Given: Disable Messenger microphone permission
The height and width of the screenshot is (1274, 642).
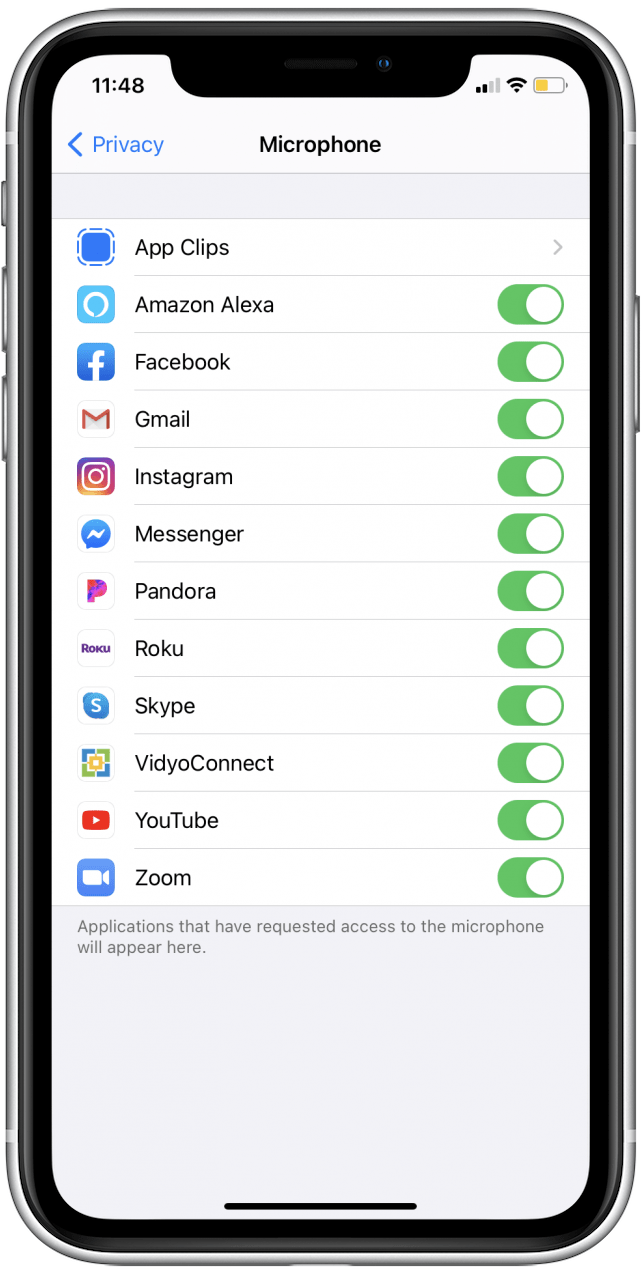Looking at the screenshot, I should pyautogui.click(x=531, y=534).
